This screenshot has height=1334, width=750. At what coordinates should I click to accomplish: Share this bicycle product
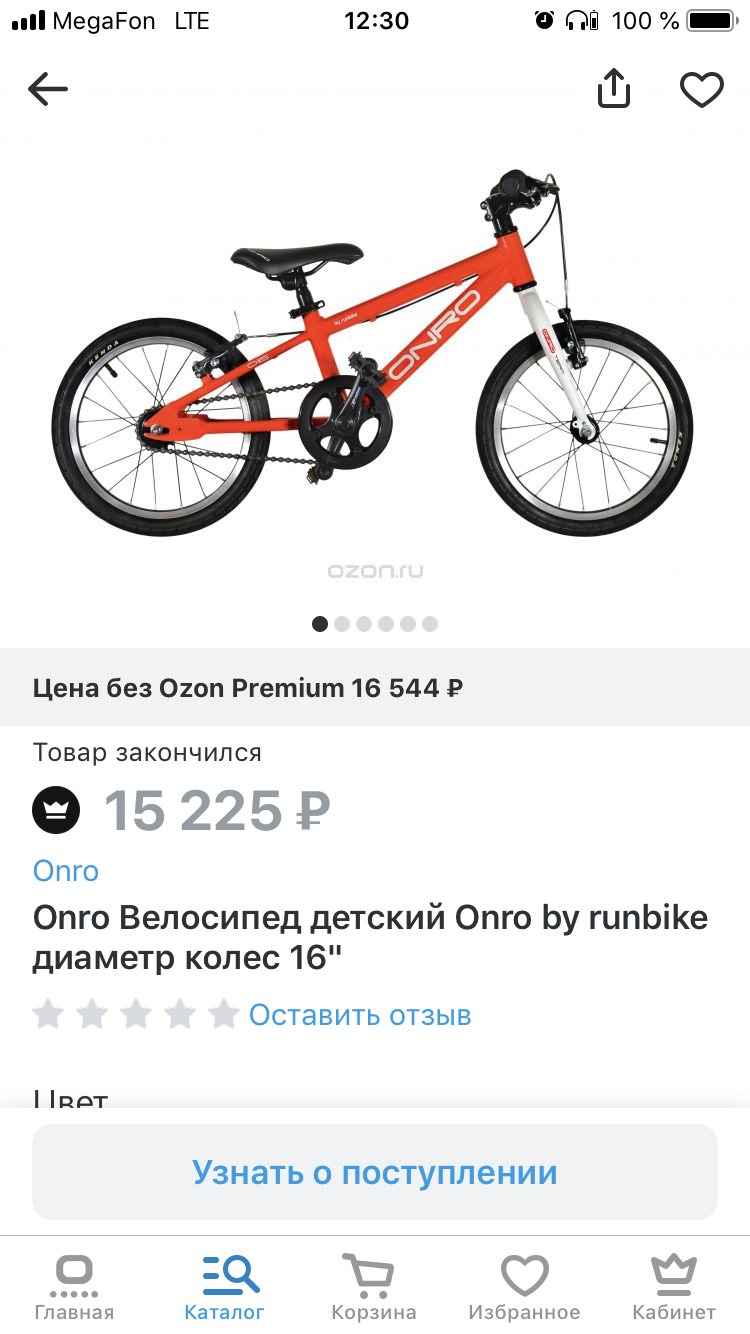pyautogui.click(x=614, y=90)
